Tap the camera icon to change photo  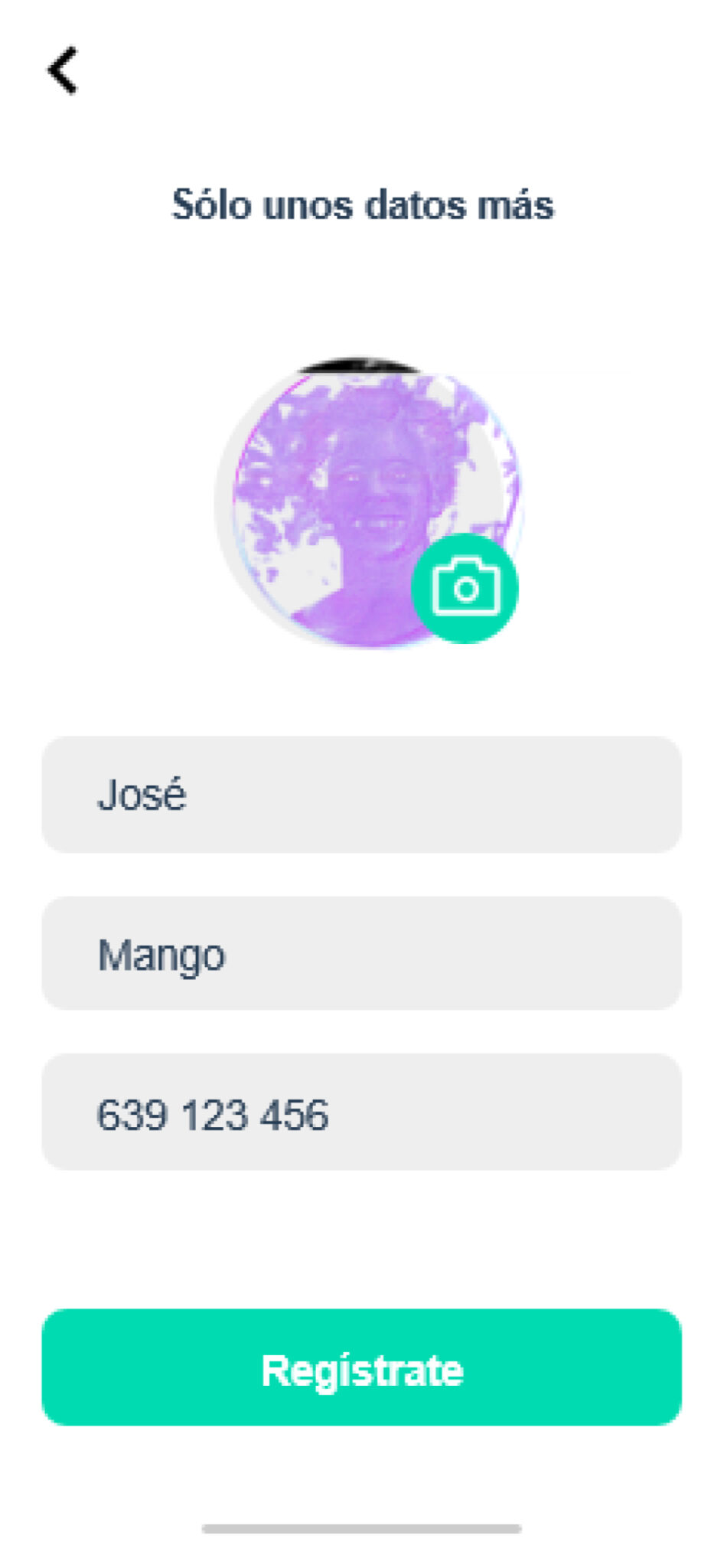pyautogui.click(x=465, y=588)
